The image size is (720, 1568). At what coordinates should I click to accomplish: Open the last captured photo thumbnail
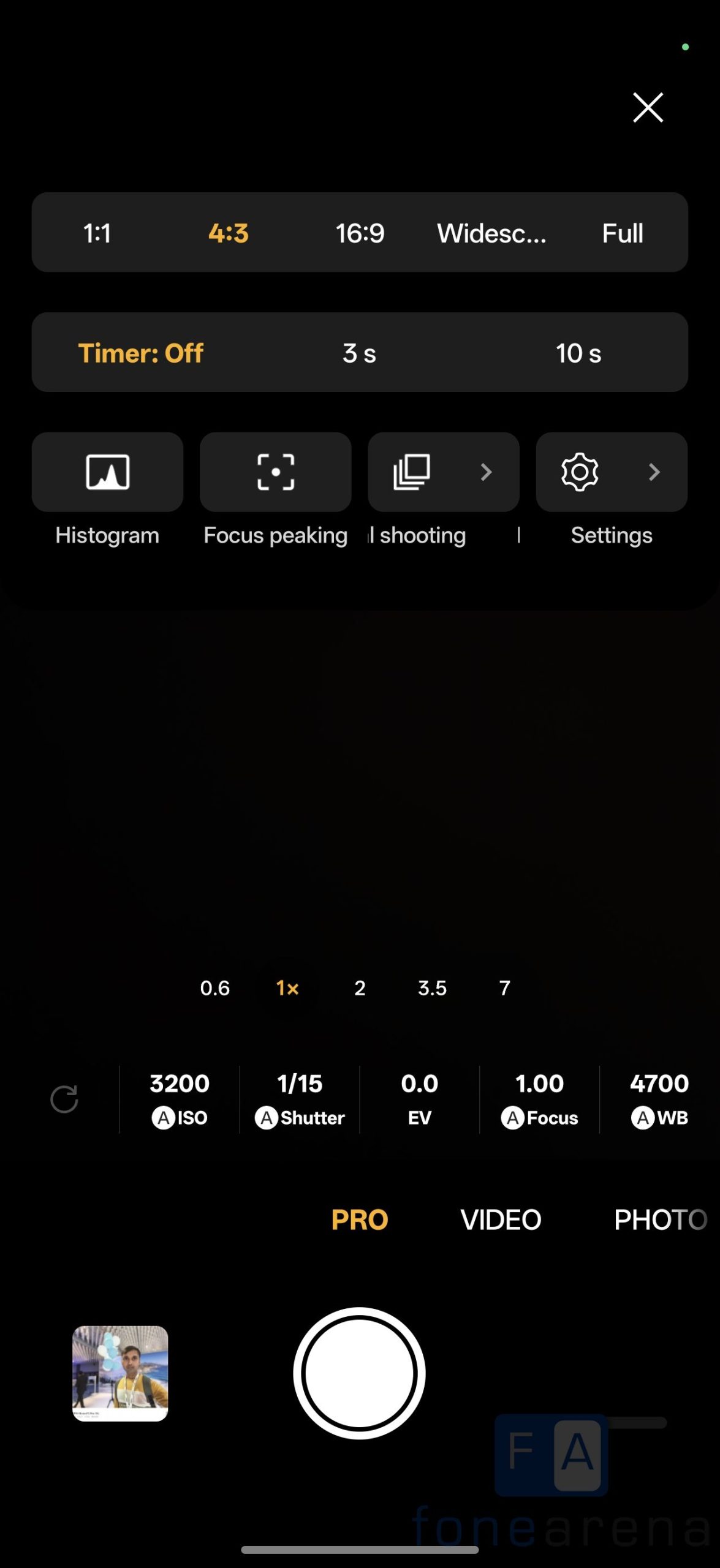click(120, 1373)
